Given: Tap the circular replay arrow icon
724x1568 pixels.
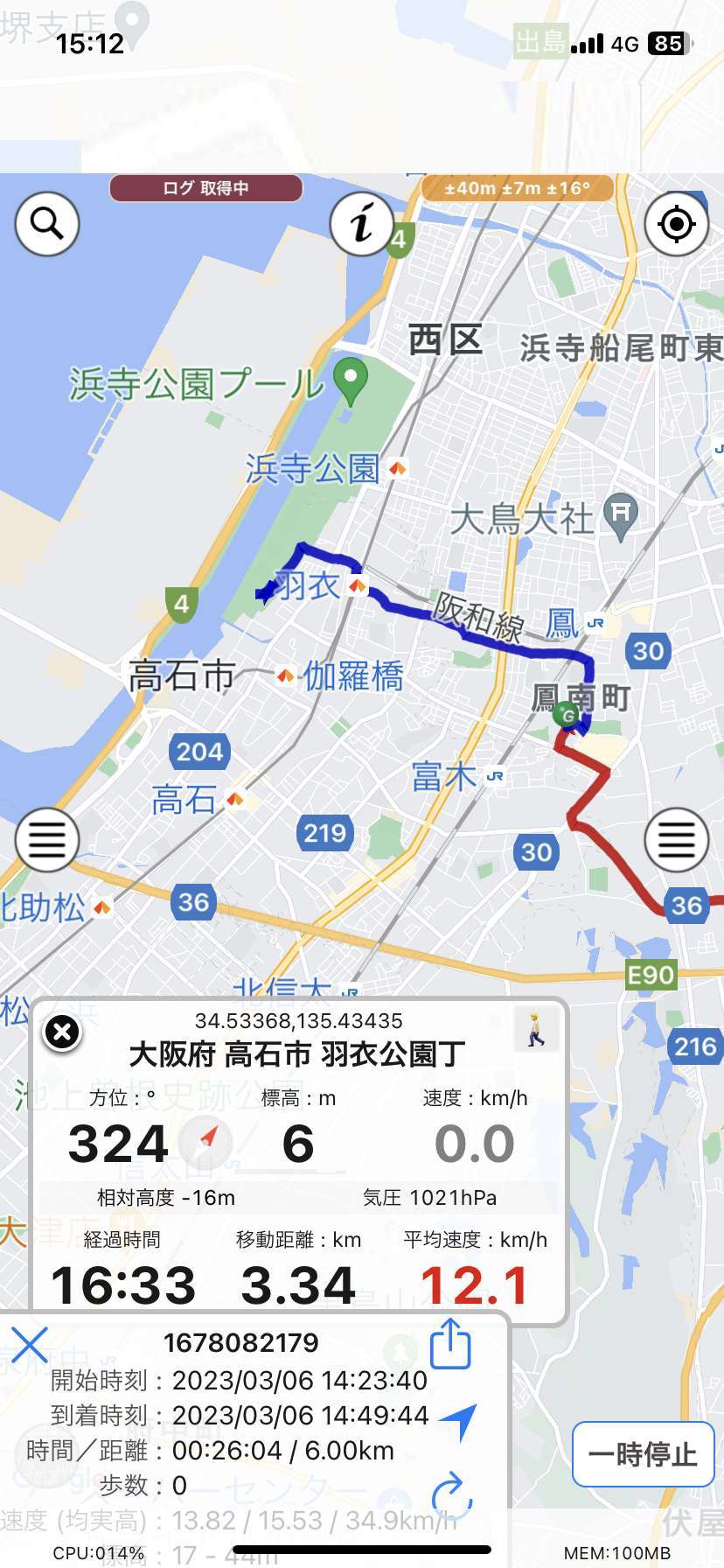Looking at the screenshot, I should 452,1493.
